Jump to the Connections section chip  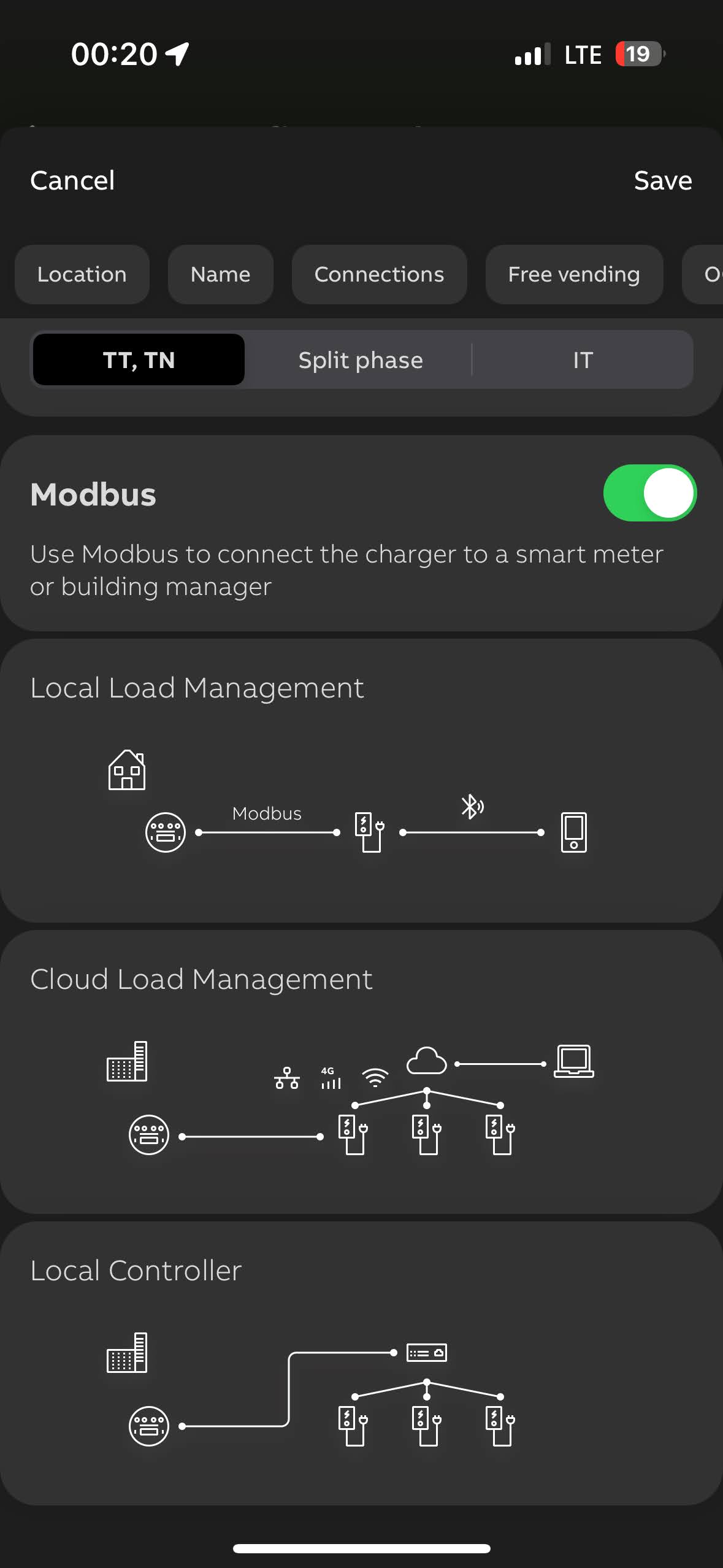point(379,274)
